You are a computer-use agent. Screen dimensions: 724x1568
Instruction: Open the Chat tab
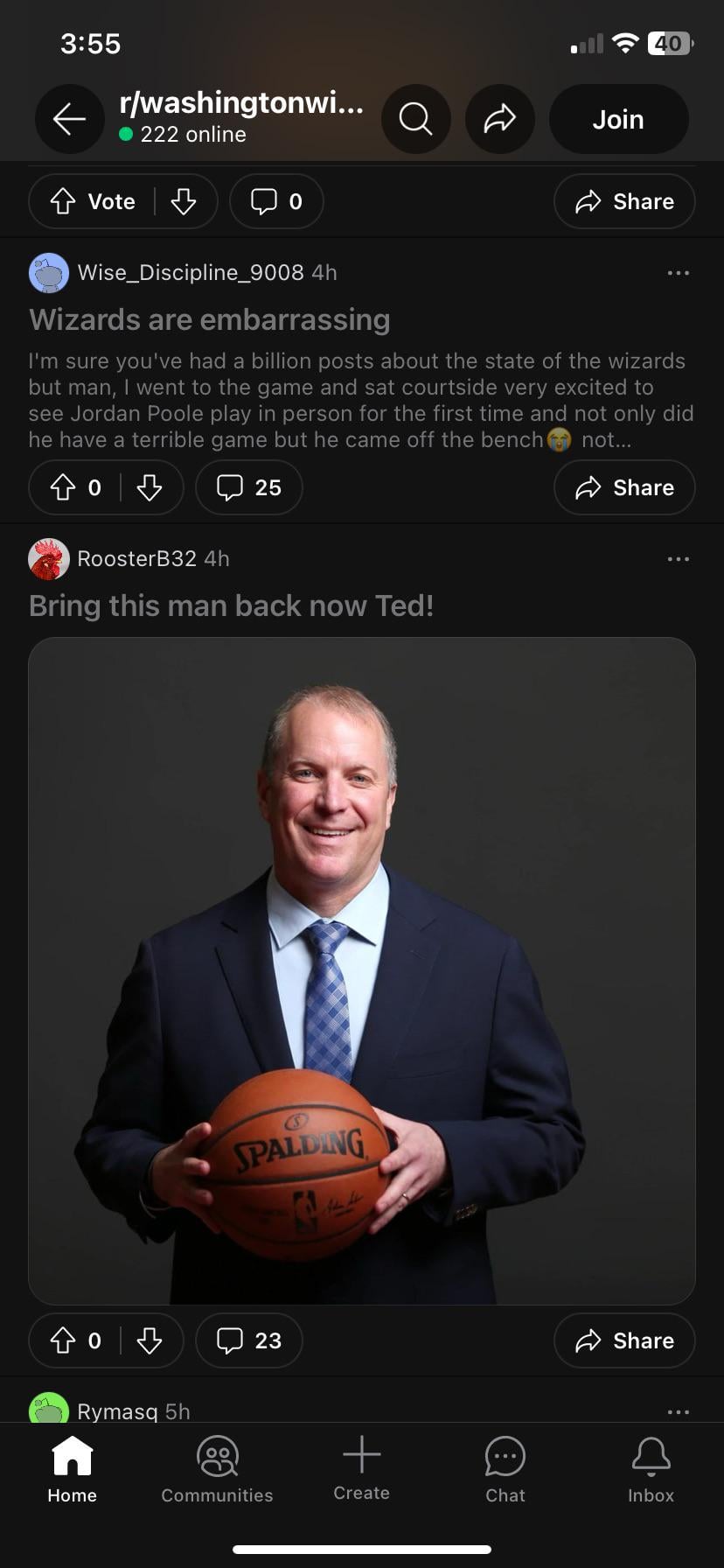505,1470
